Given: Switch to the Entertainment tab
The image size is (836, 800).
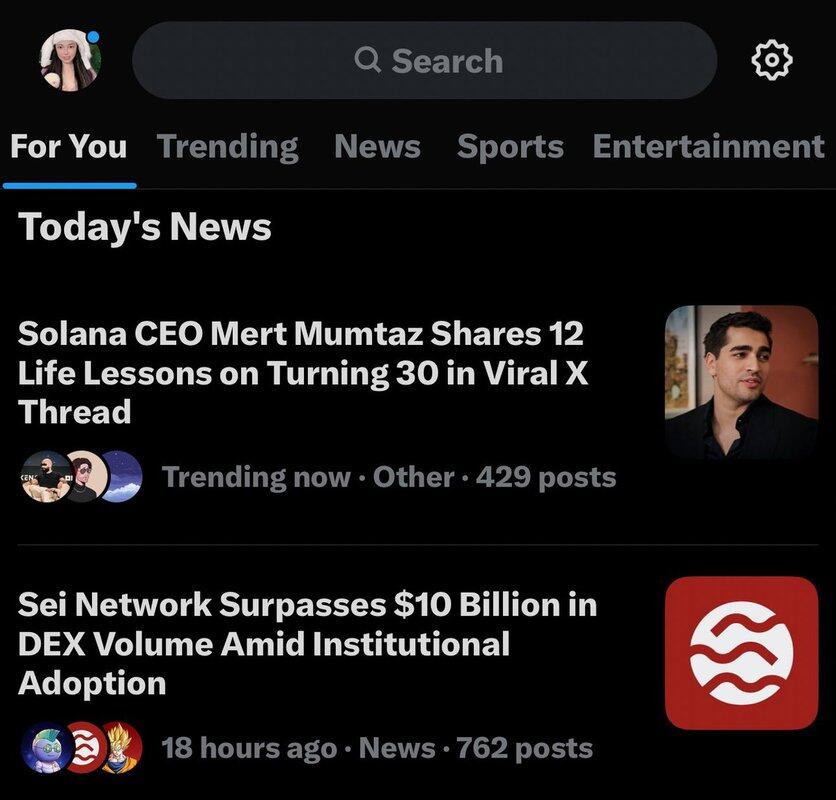Looking at the screenshot, I should 708,147.
